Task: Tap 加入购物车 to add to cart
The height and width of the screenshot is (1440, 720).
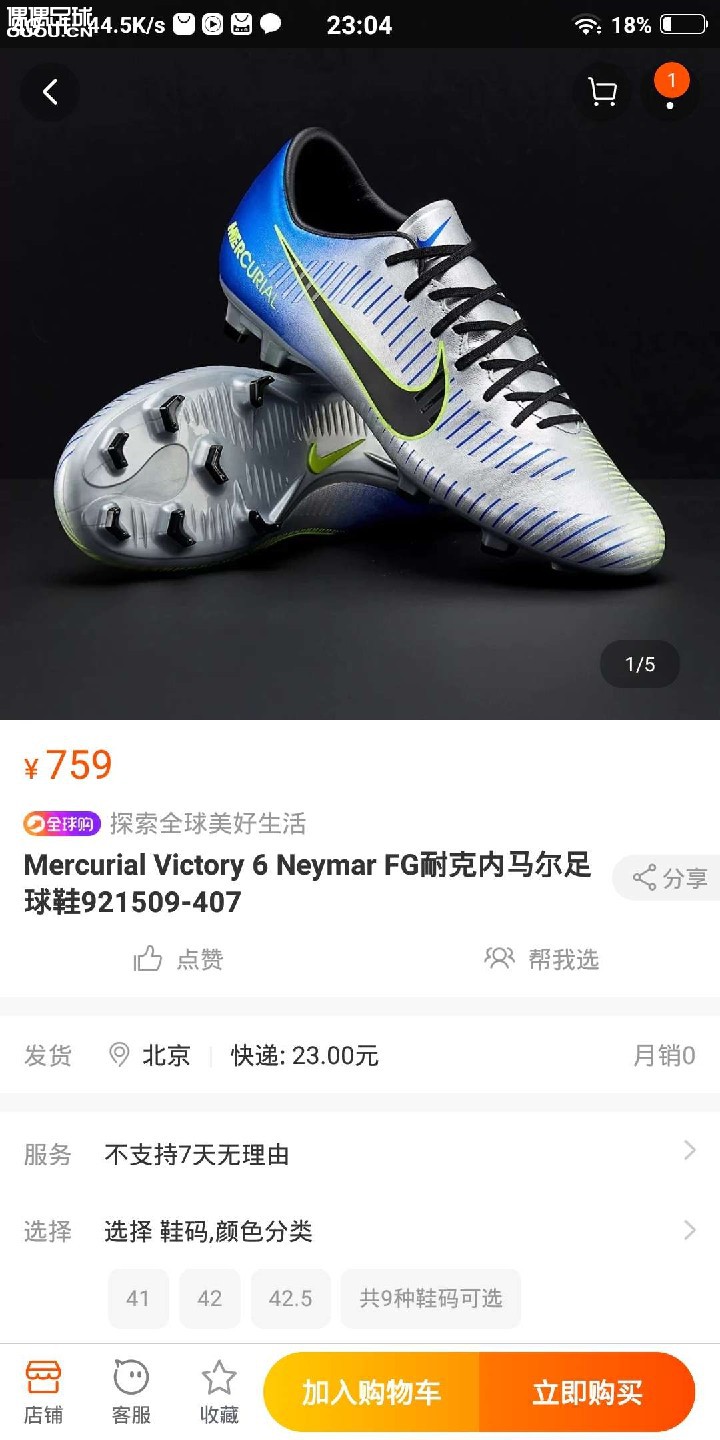Action: [x=371, y=1392]
